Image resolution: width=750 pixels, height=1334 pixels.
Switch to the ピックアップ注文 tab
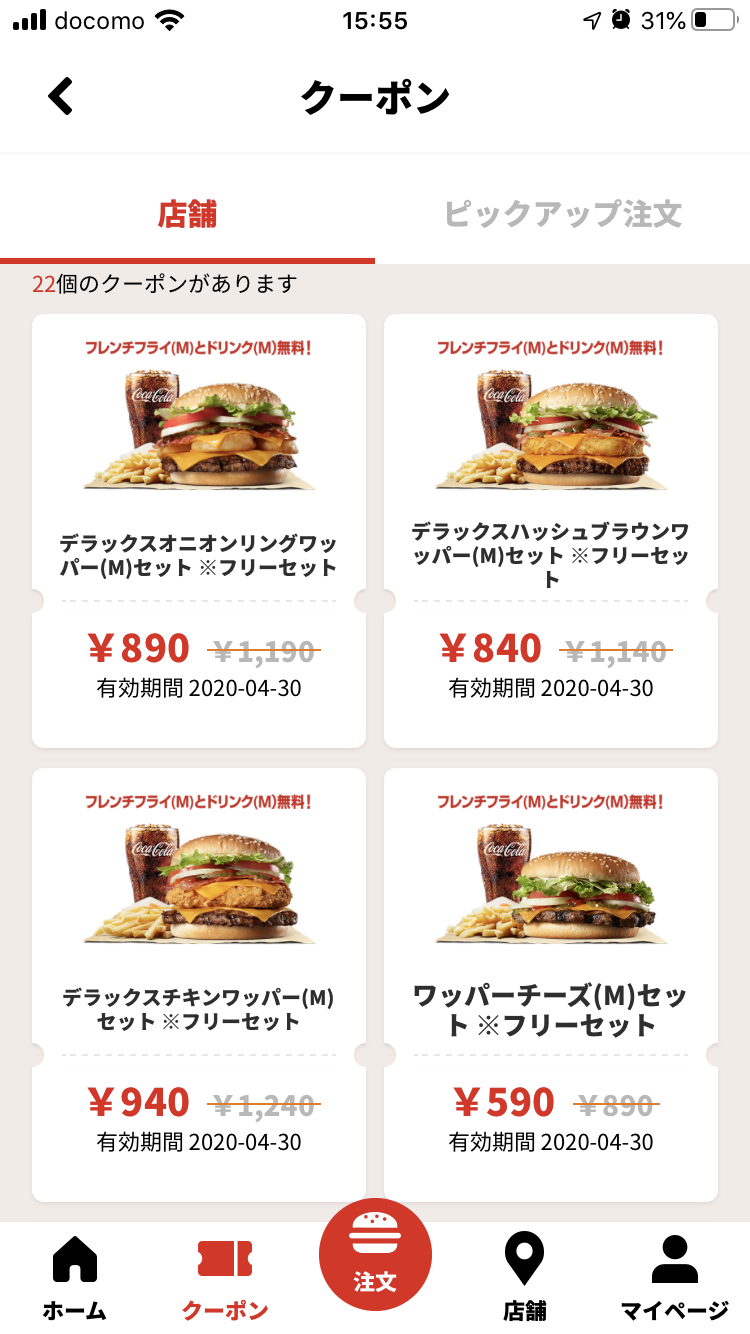562,214
